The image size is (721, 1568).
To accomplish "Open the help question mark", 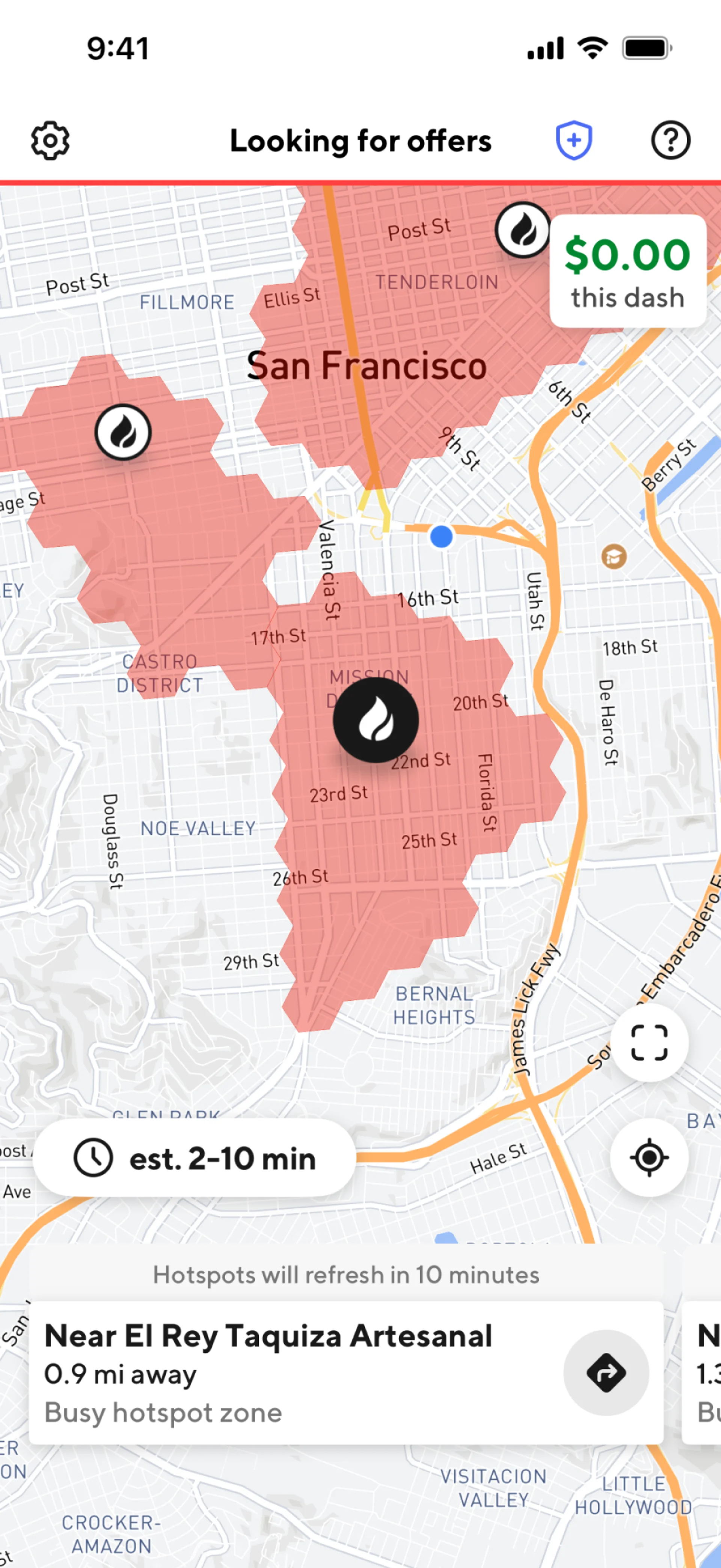I will tap(671, 140).
